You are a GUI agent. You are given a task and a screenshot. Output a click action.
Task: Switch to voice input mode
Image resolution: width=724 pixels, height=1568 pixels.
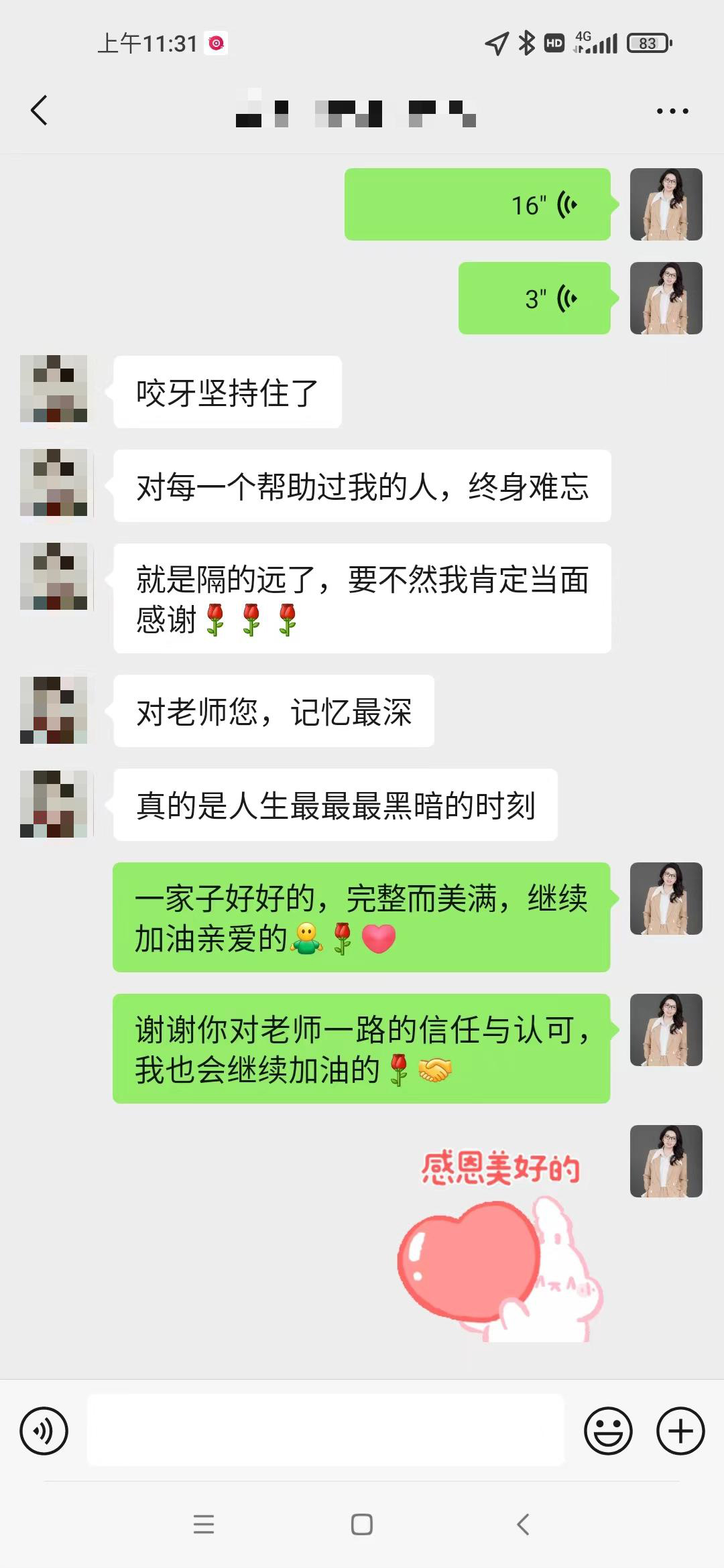(x=44, y=1431)
